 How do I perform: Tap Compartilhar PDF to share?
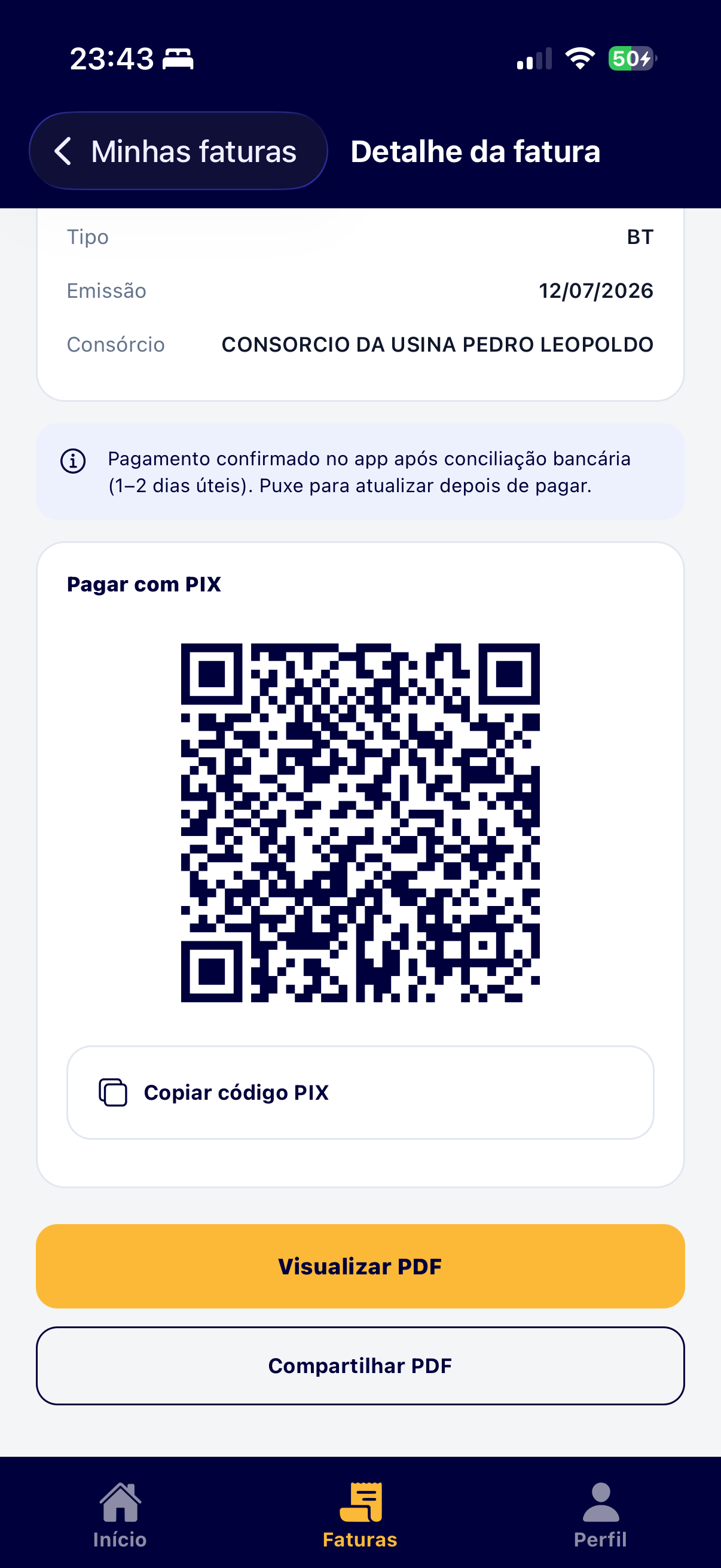[360, 1366]
